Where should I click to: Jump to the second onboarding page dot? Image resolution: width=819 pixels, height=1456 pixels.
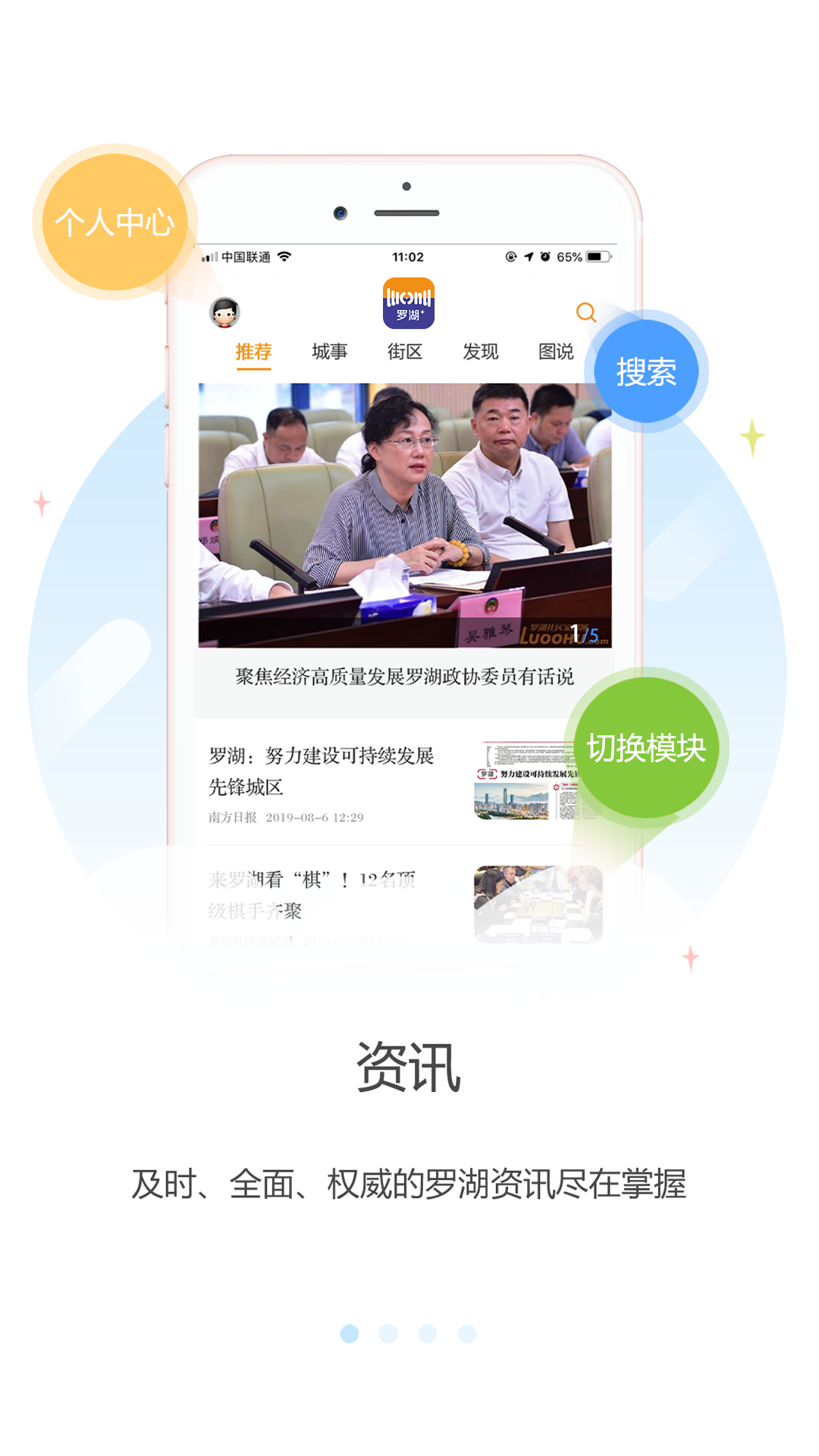tap(388, 1334)
